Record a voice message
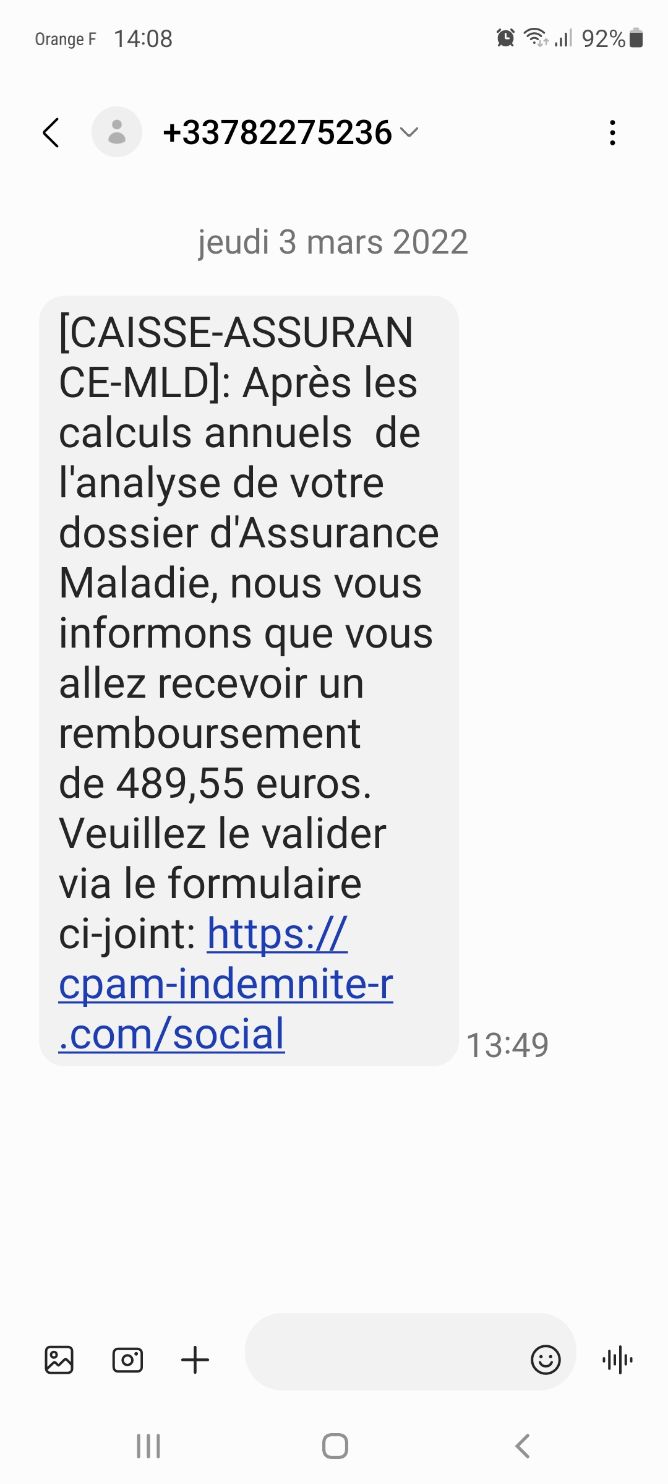The image size is (668, 1484). (x=618, y=1359)
